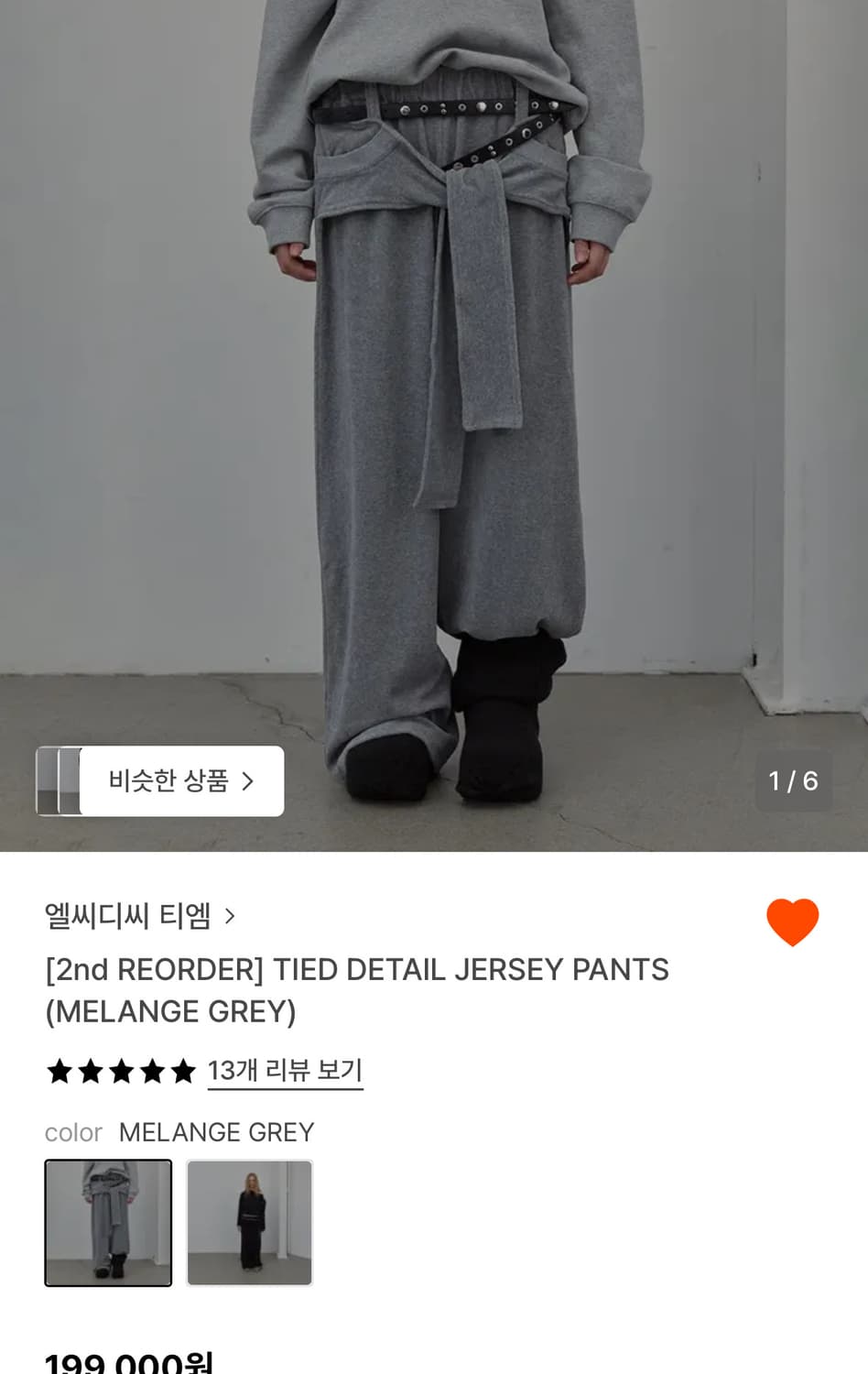Select the second rating star

pos(92,1070)
